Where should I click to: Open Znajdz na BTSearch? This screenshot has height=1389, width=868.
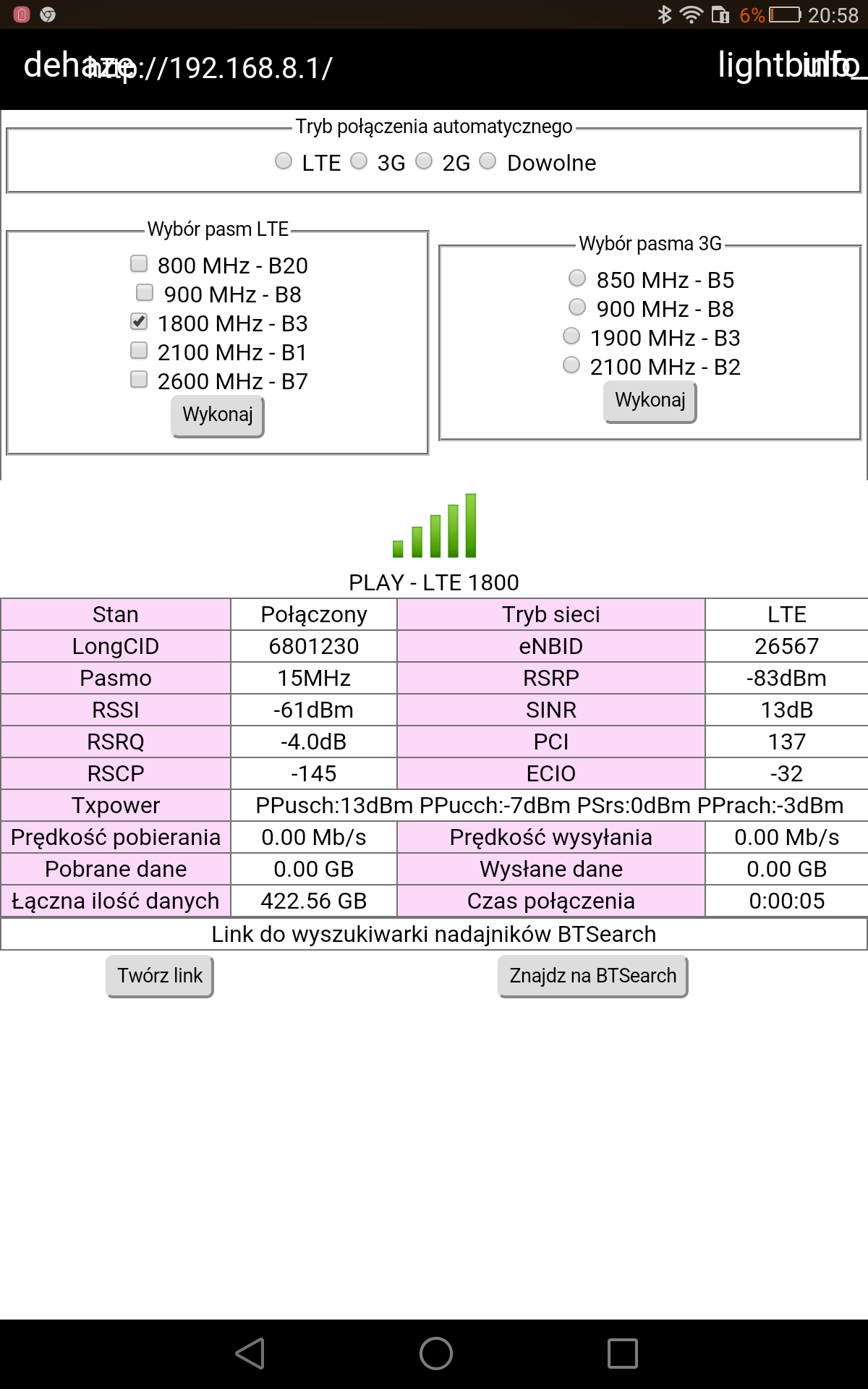[x=592, y=976]
